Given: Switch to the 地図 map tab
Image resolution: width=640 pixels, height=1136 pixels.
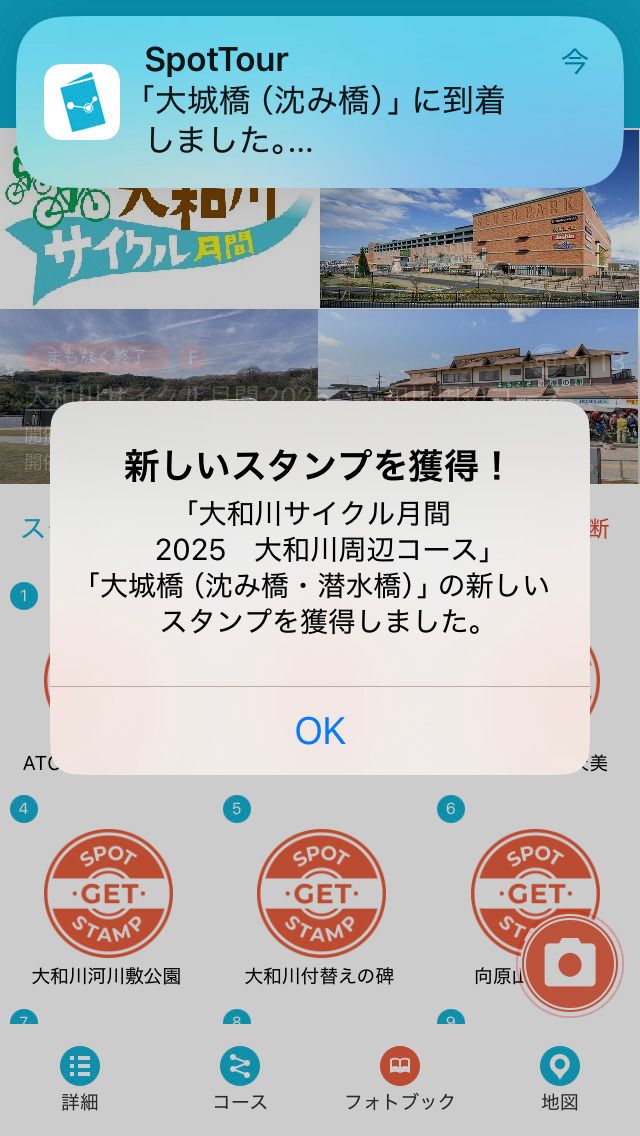Looking at the screenshot, I should coord(560,1079).
